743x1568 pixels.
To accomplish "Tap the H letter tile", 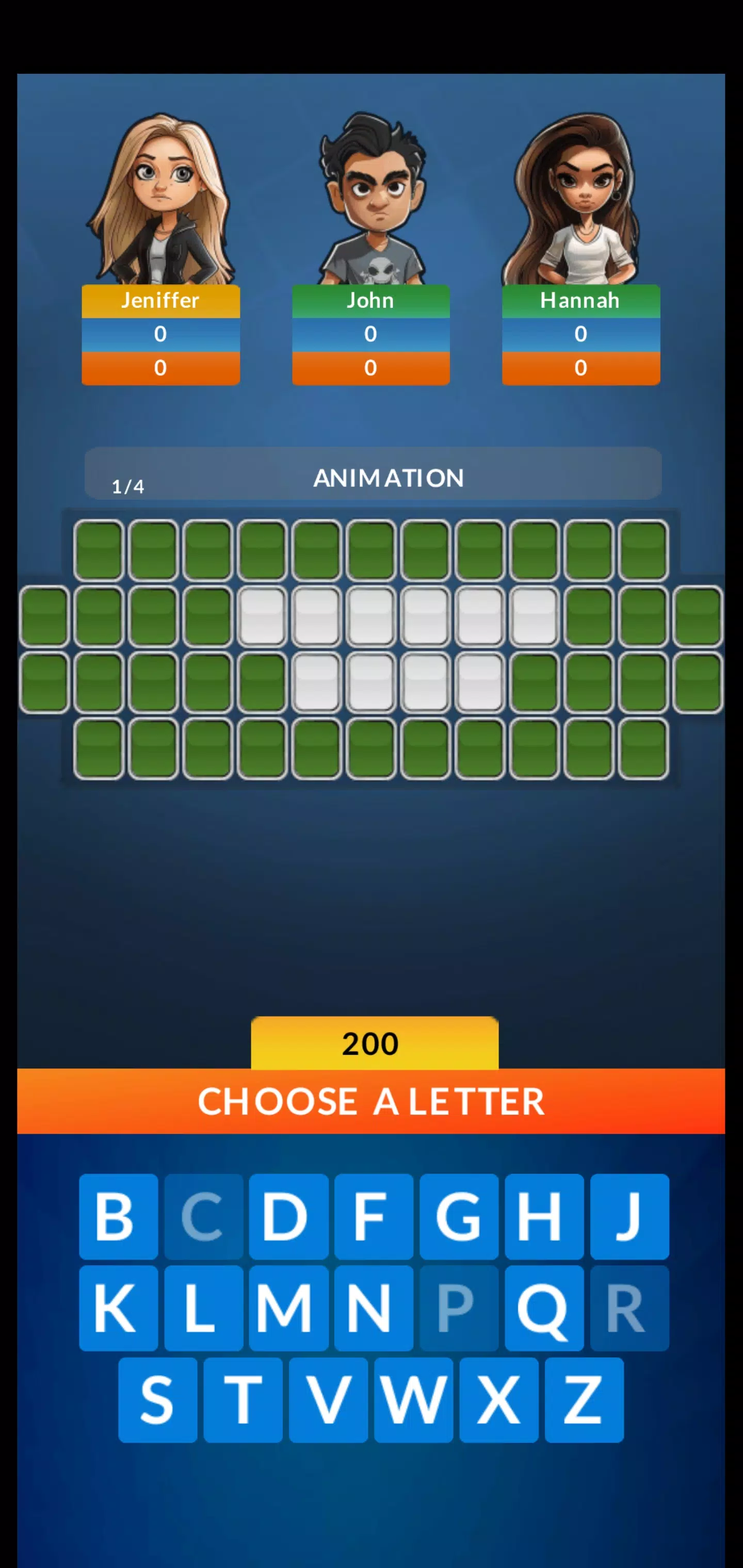I will pos(544,1217).
